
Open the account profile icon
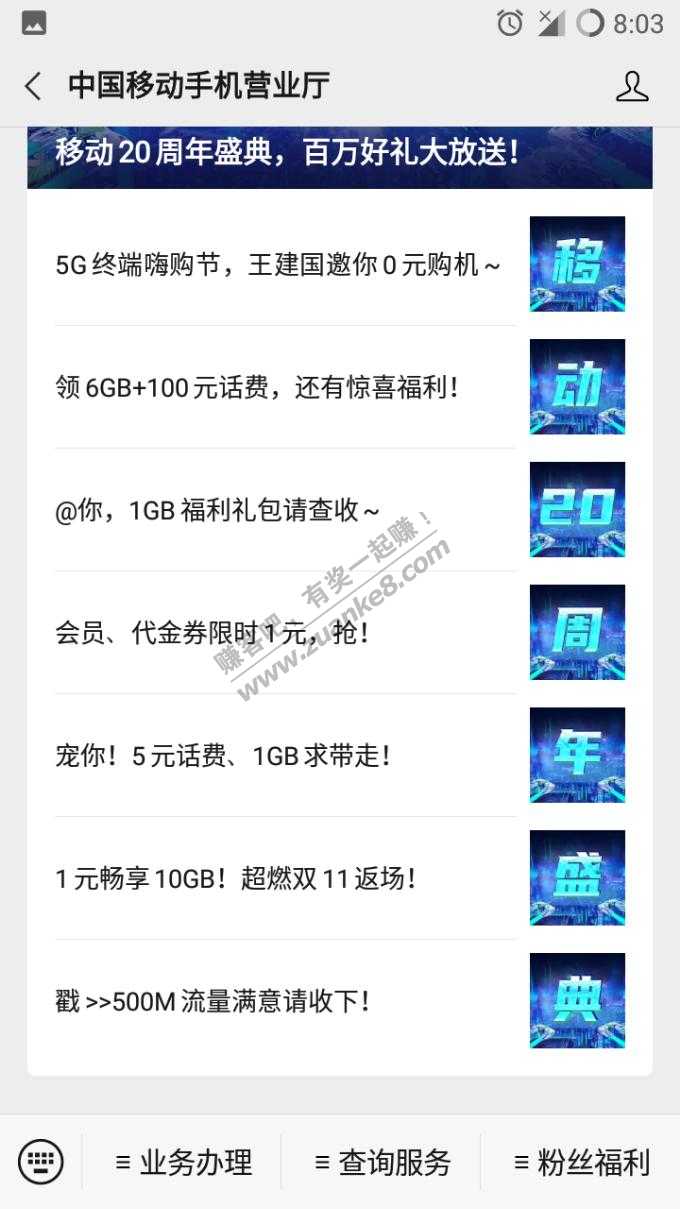(632, 86)
